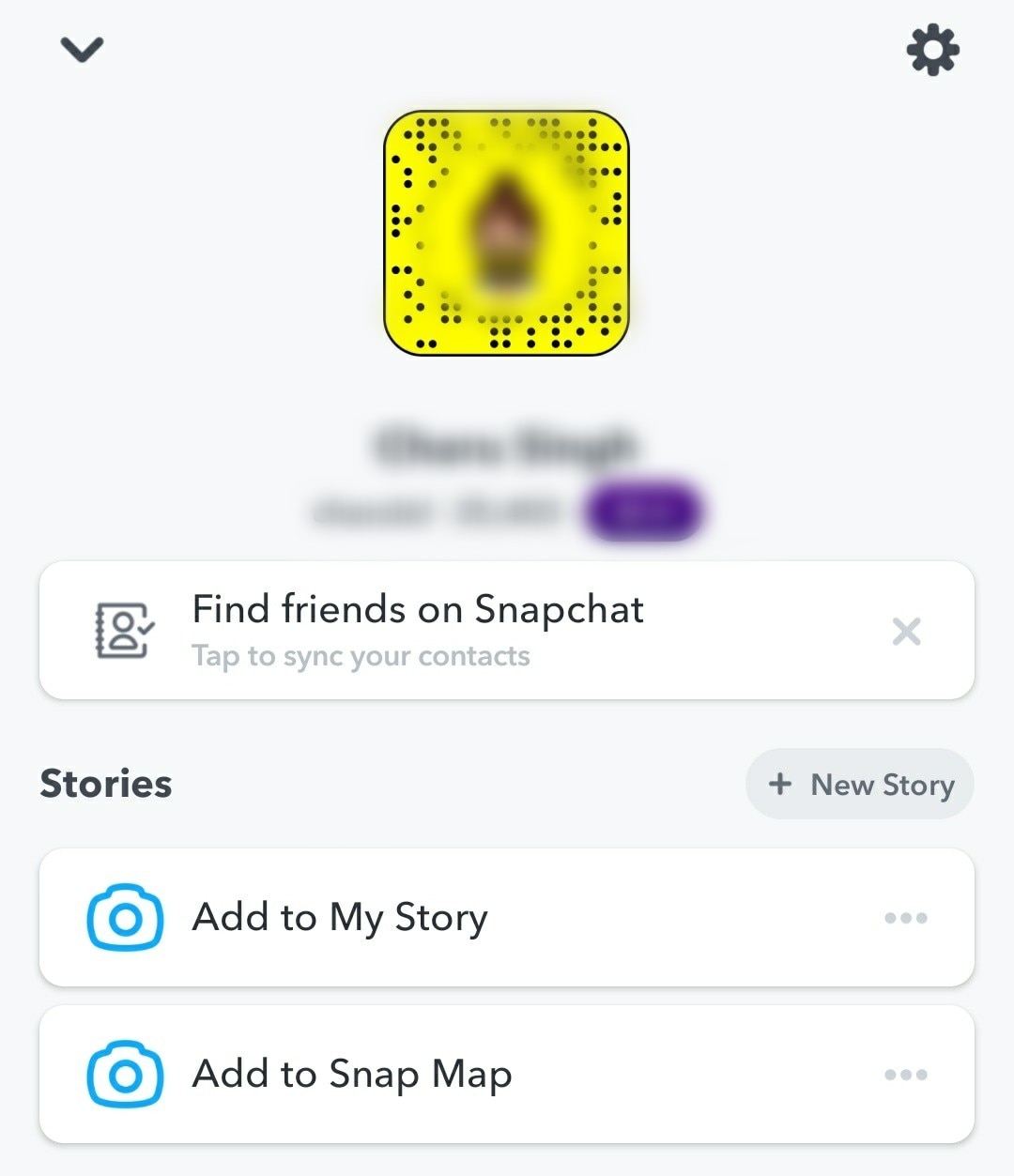This screenshot has width=1014, height=1176.
Task: Open more options for Snap Map
Action: (906, 1075)
